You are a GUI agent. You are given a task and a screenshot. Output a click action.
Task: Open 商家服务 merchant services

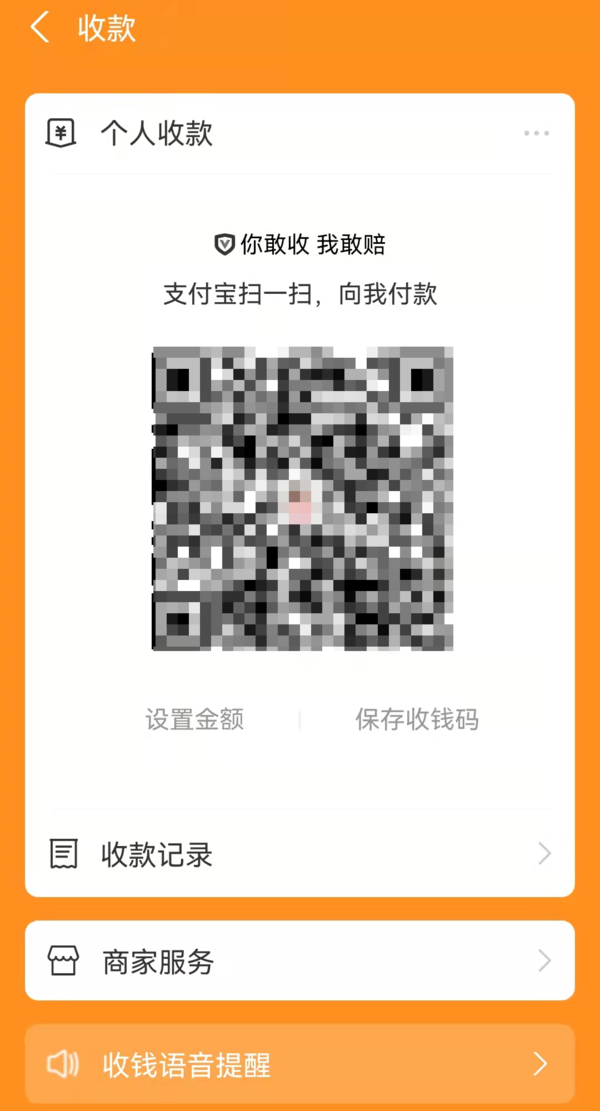pos(300,961)
